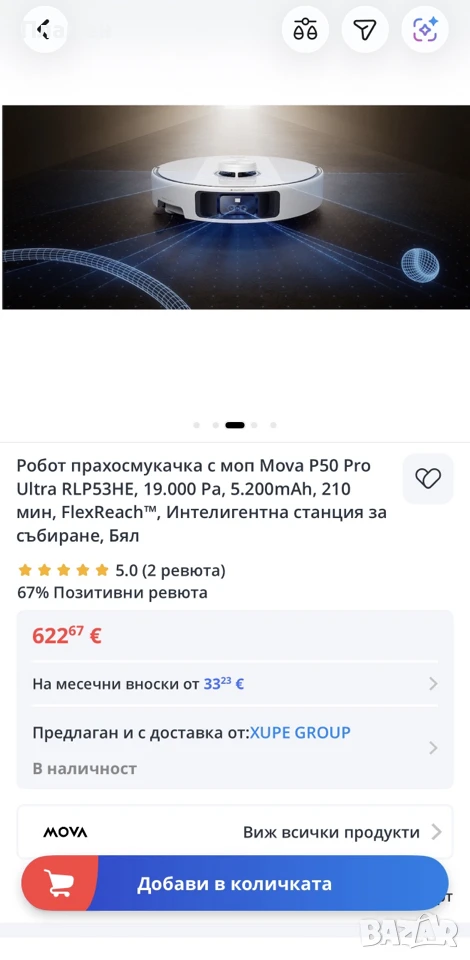Screen dimensions: 470x960
Task: Share this product via the paper plane
Action: 365,29
